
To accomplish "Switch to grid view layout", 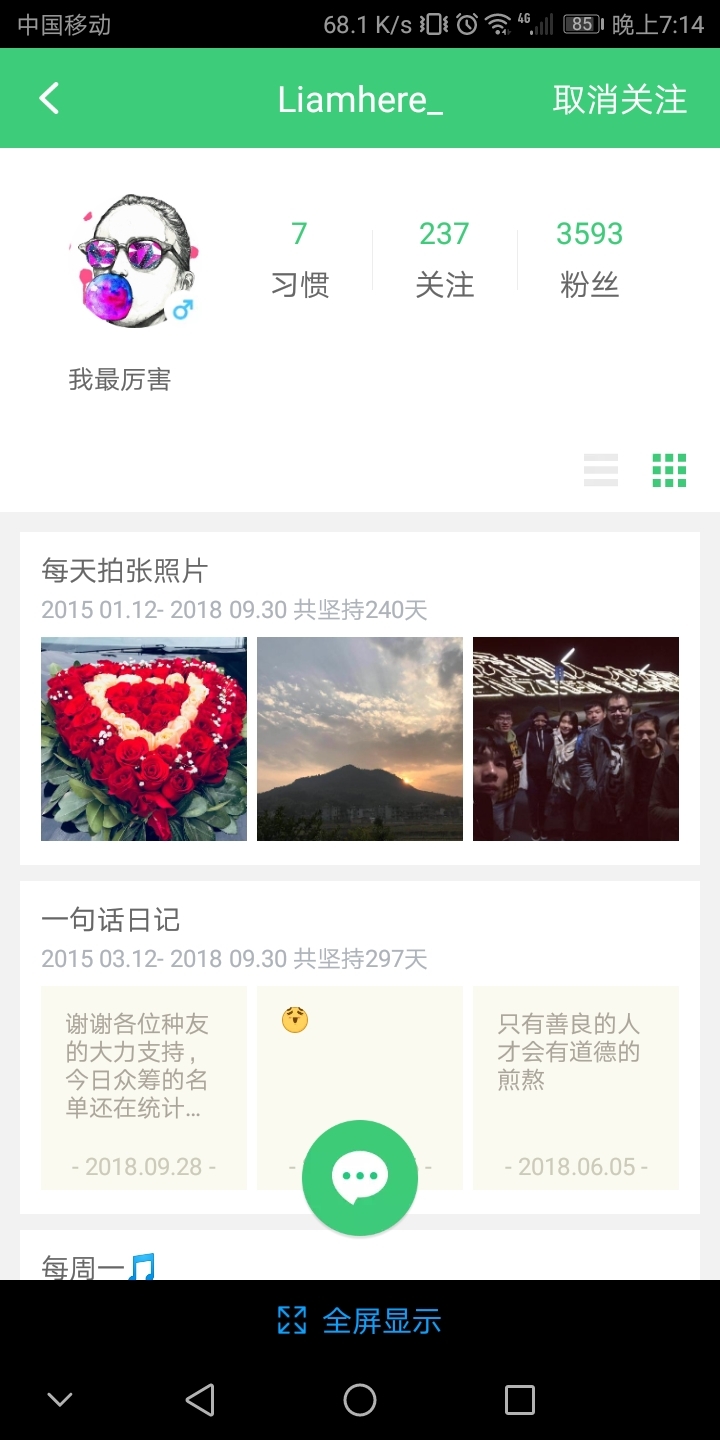I will 667,469.
